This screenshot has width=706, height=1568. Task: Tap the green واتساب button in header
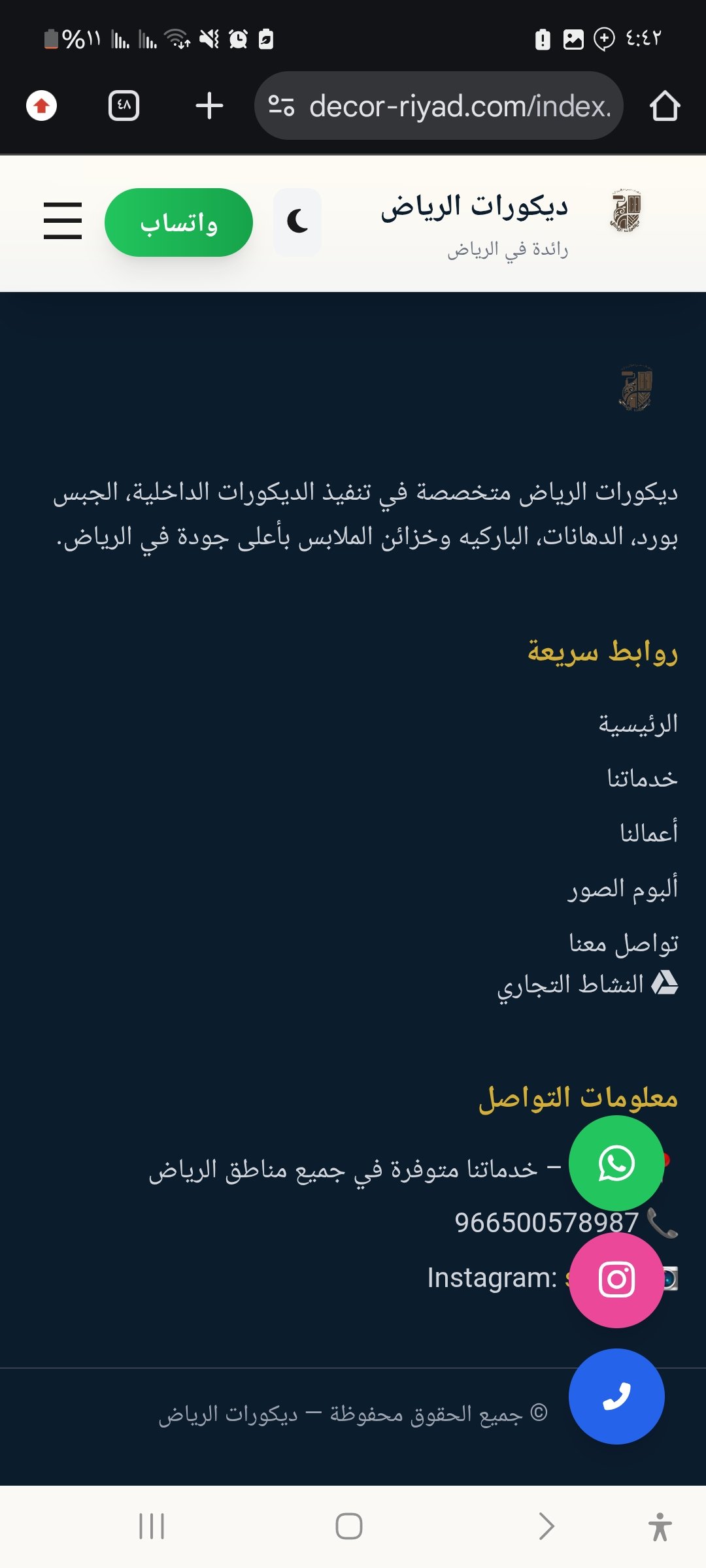tap(178, 223)
